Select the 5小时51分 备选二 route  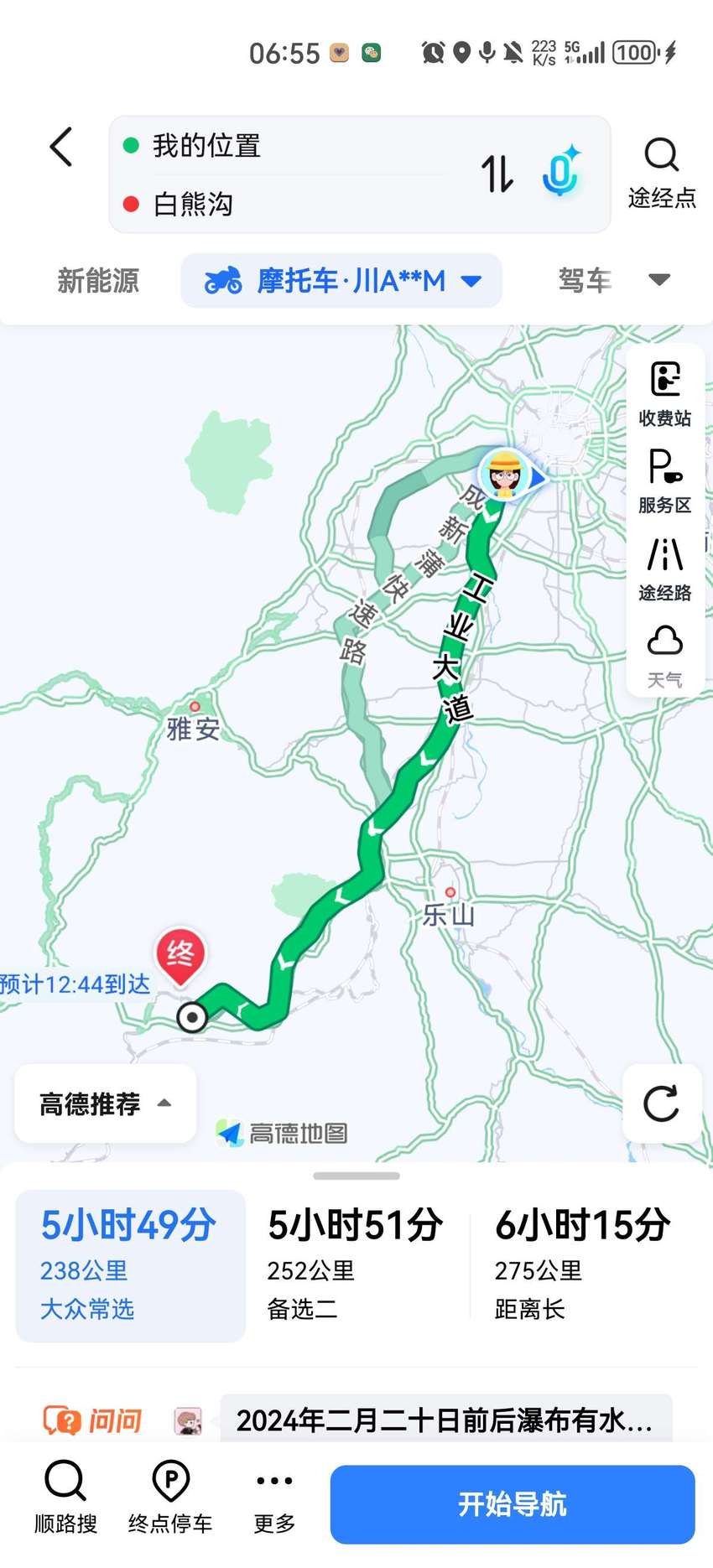(x=356, y=1265)
